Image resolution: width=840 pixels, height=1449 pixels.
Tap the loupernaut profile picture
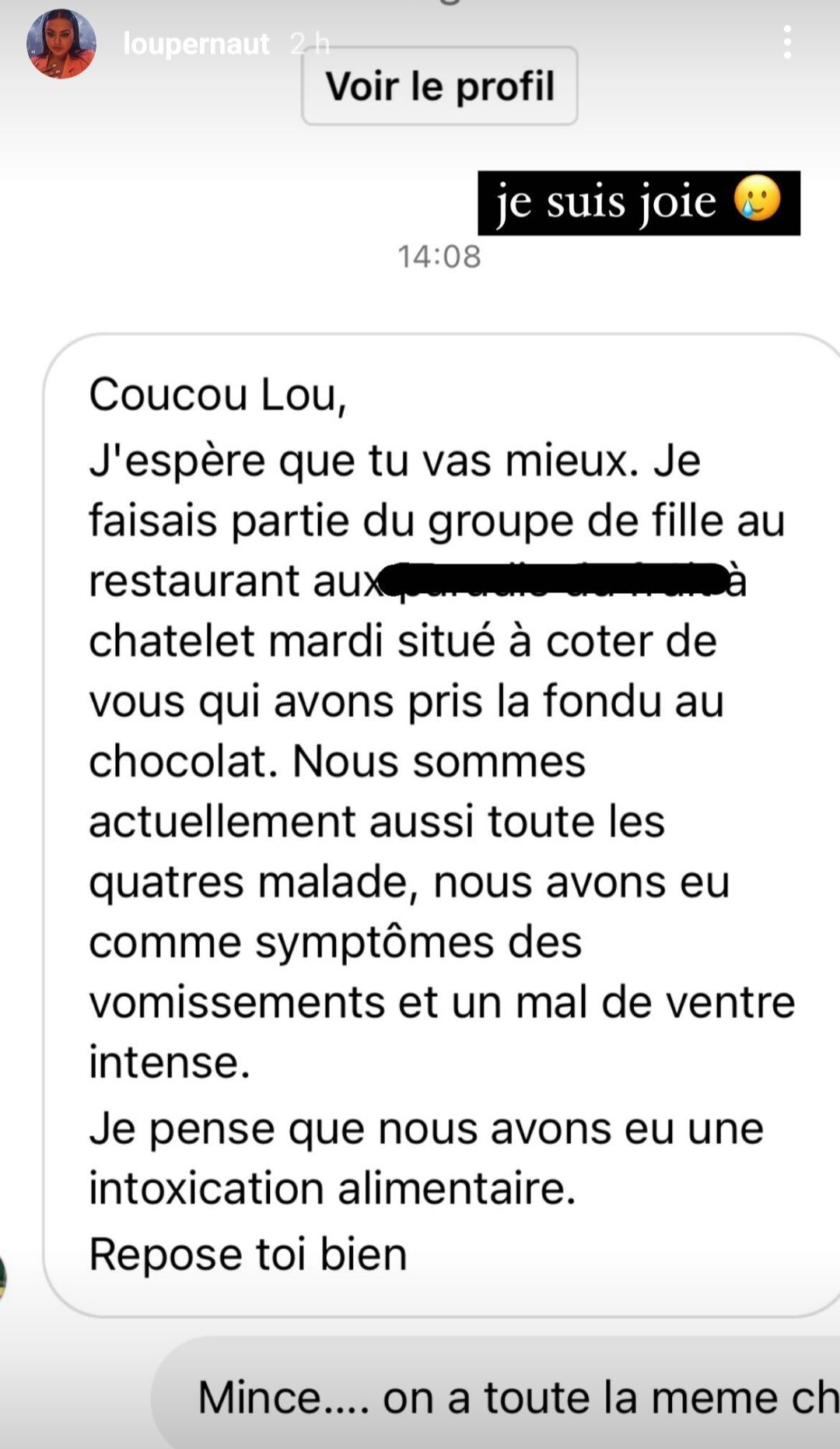coord(61,44)
